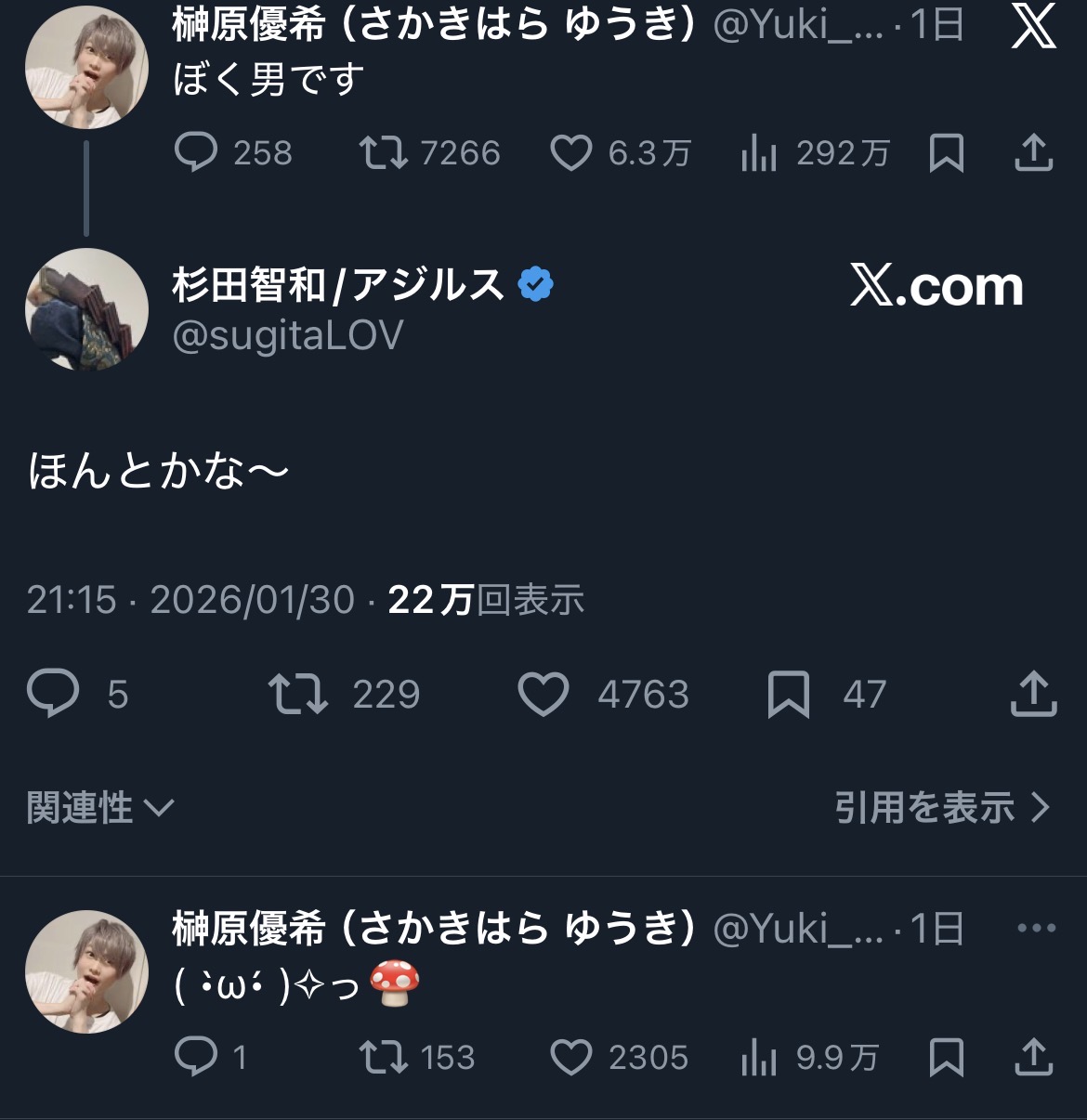View analytics of the 9.9万 views reply
Image resolution: width=1087 pixels, height=1120 pixels.
[x=759, y=1057]
